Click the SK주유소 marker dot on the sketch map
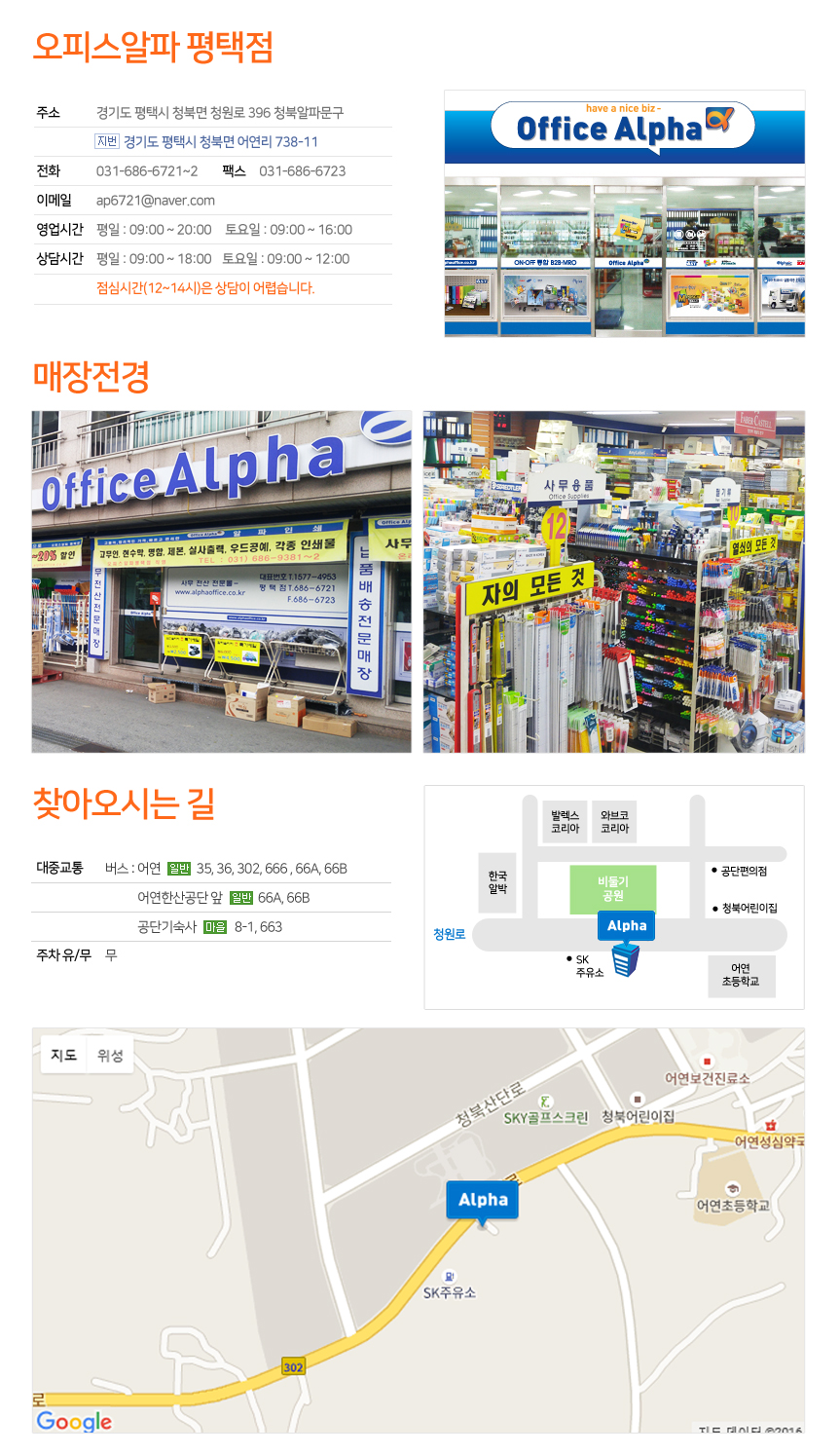Viewport: 840px width, 1455px height. click(570, 957)
